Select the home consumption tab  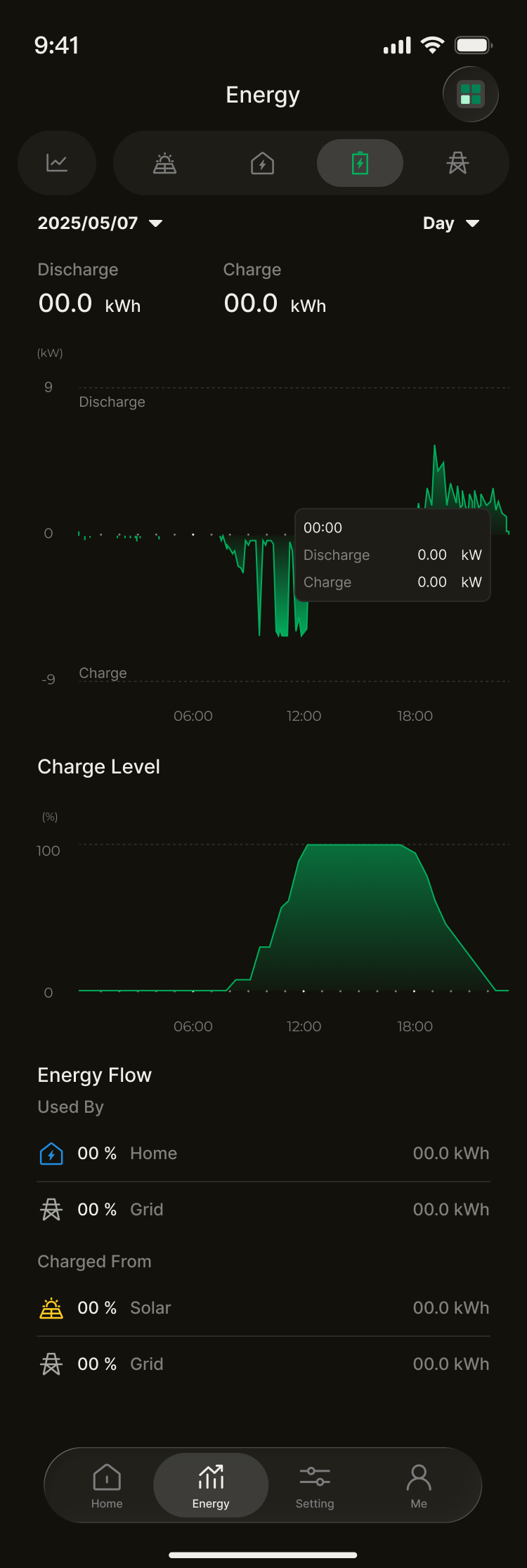pyautogui.click(x=262, y=163)
